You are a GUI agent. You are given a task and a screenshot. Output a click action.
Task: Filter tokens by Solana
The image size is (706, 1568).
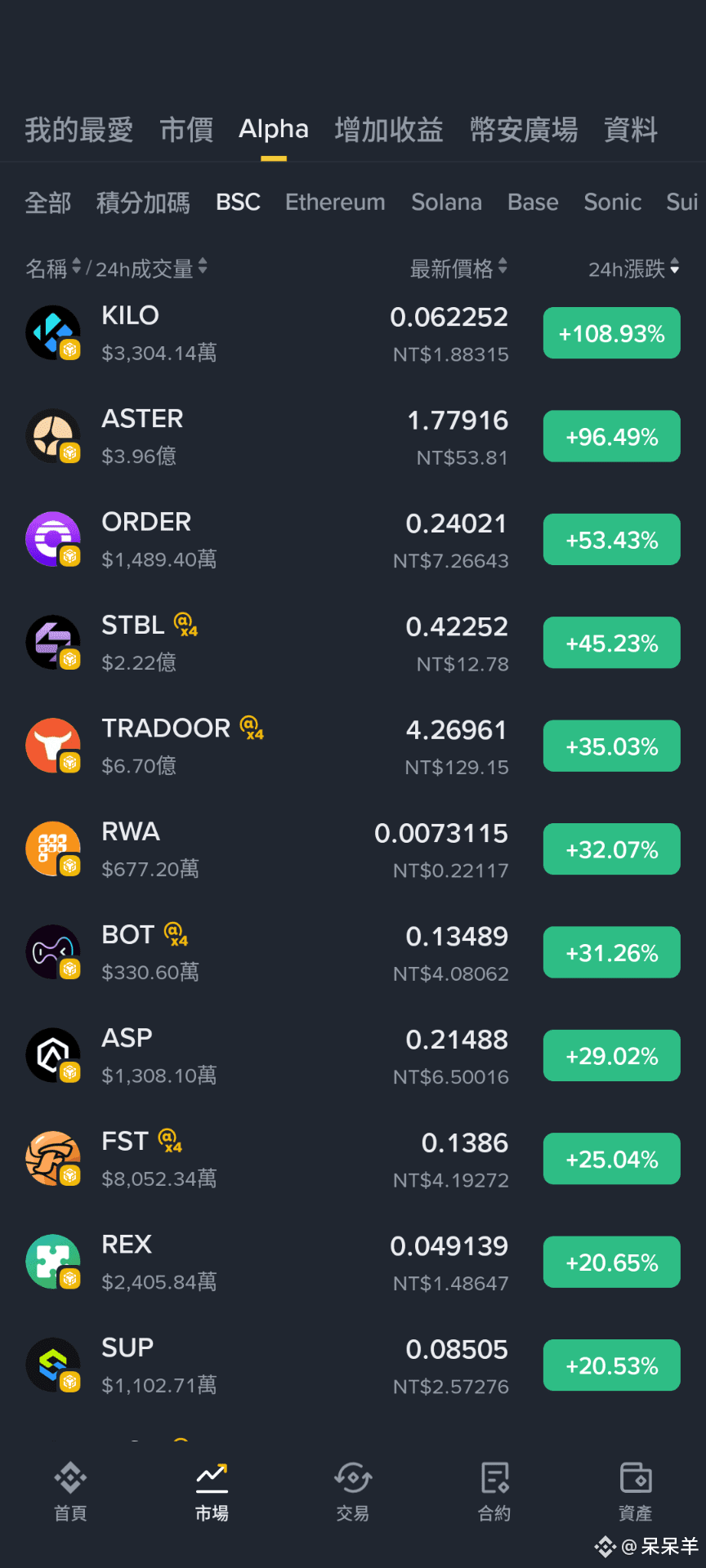click(447, 203)
